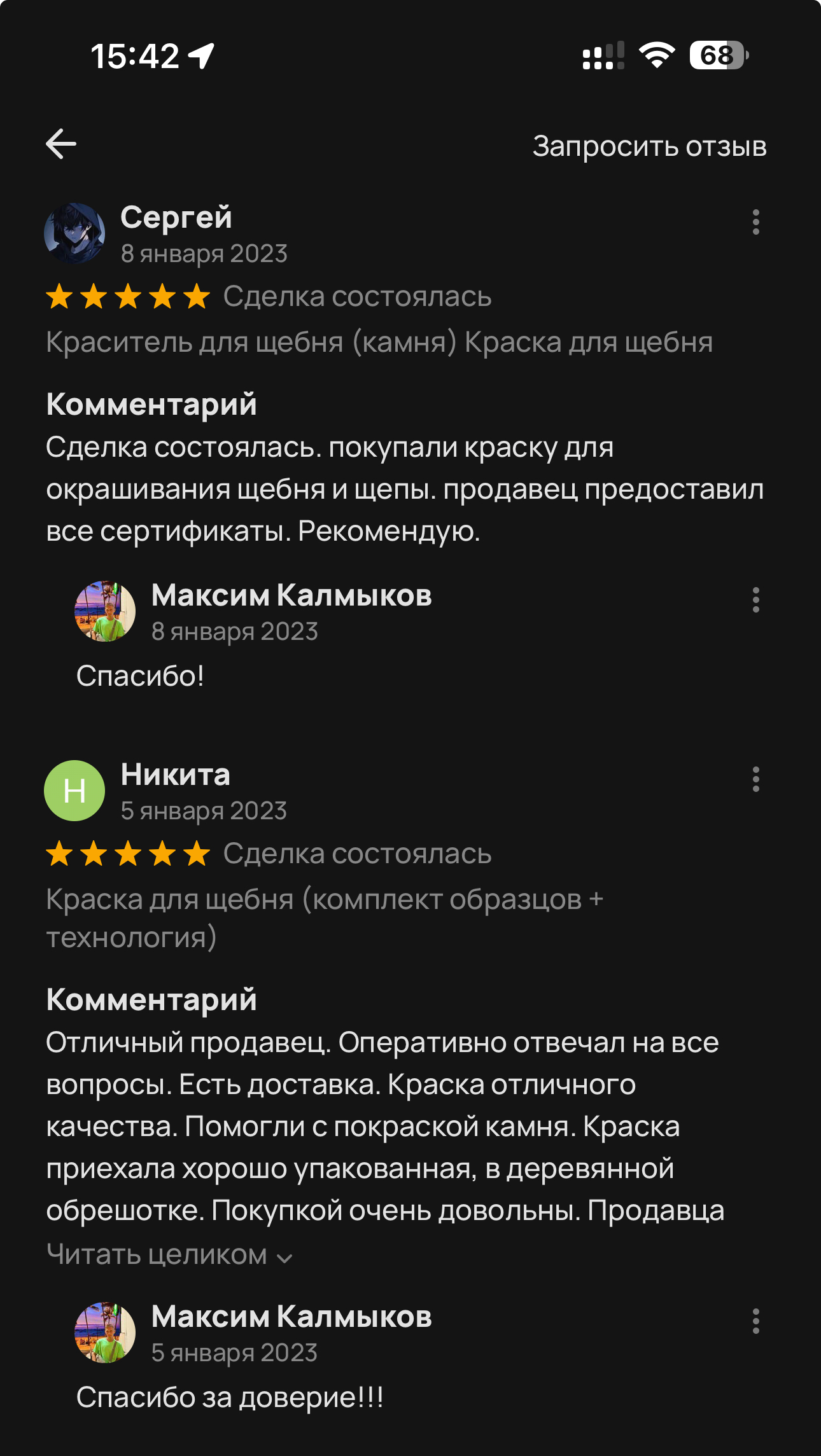Open the options menu on Никита's review
The width and height of the screenshot is (821, 1456).
point(755,779)
